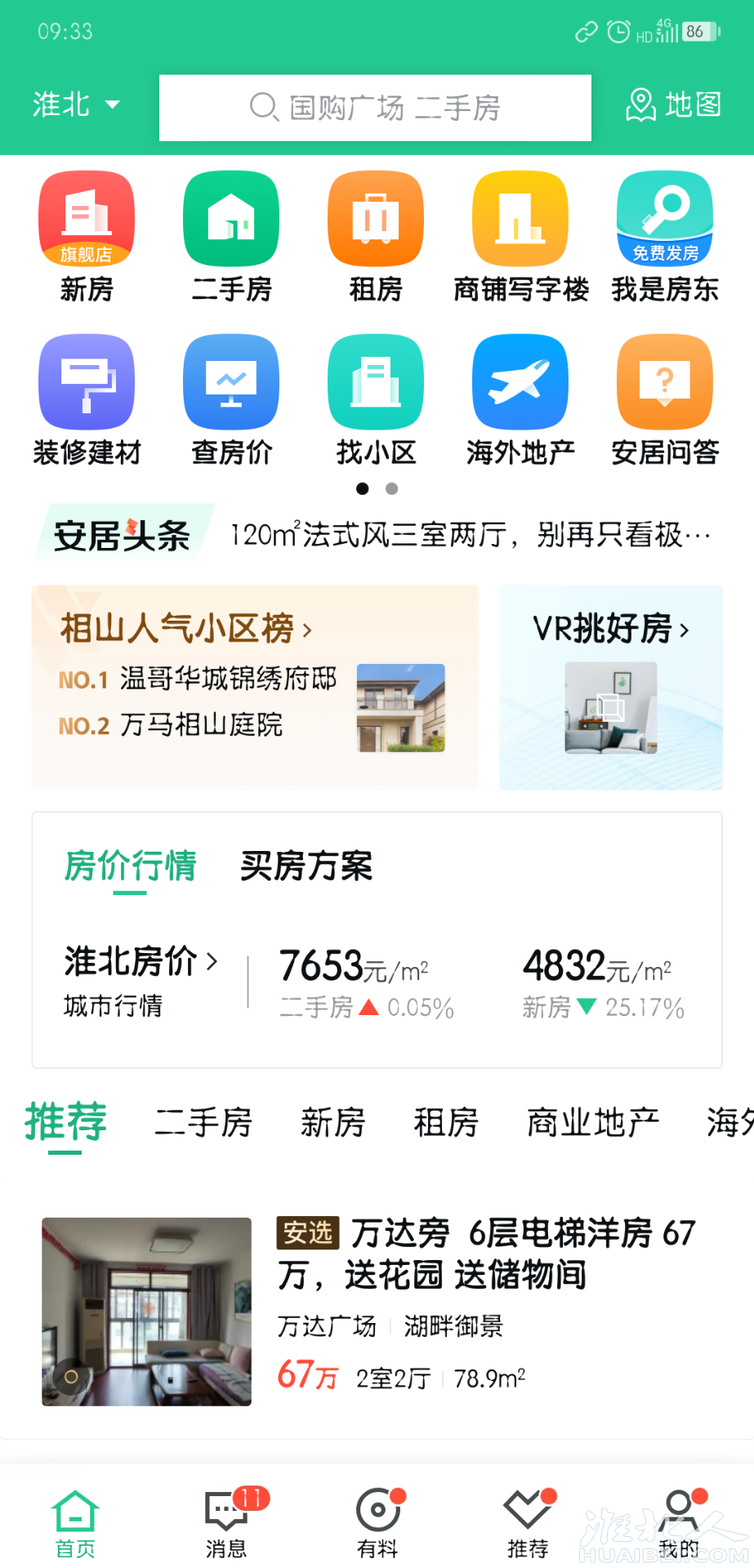Read the 安居头条 headline article
The height and width of the screenshot is (1568, 754).
pos(470,536)
